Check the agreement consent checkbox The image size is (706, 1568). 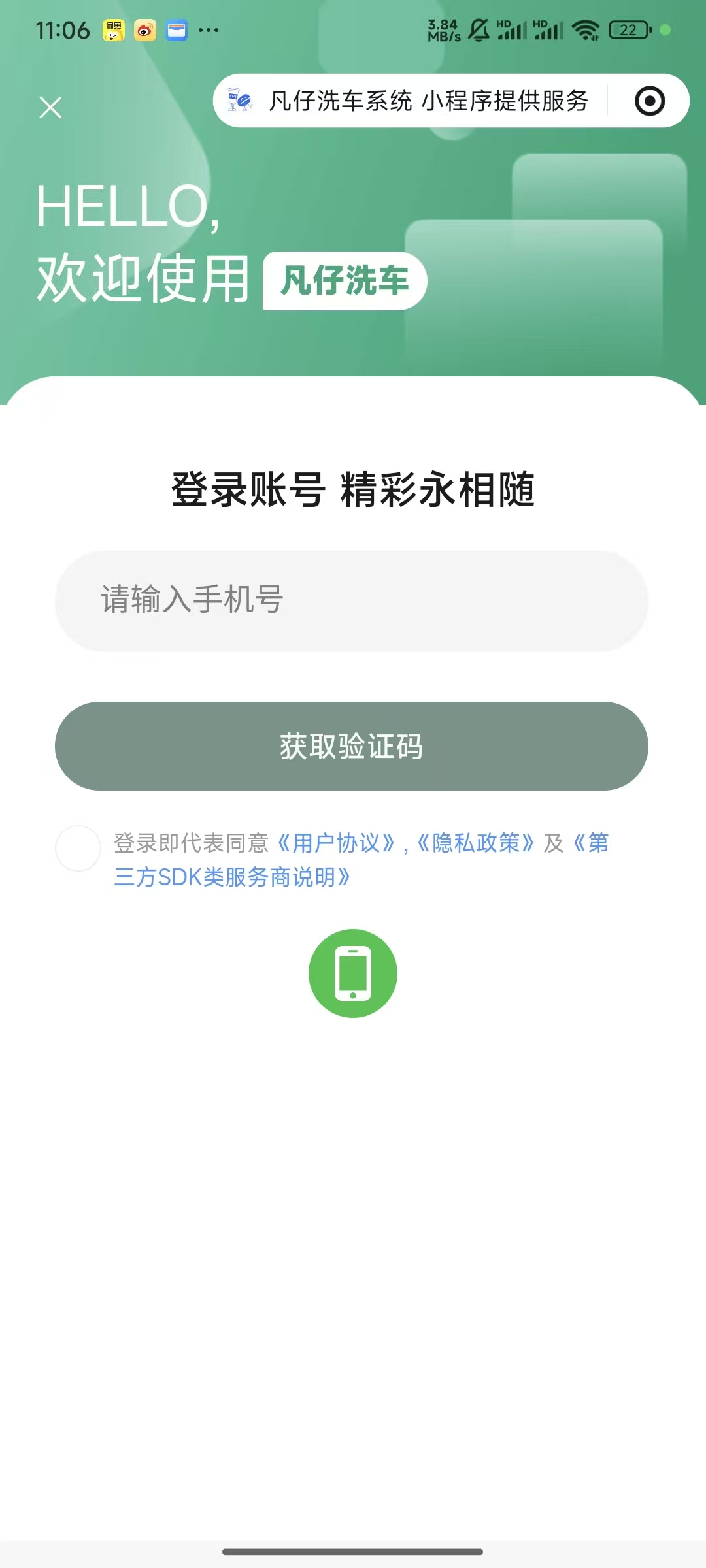pyautogui.click(x=78, y=848)
